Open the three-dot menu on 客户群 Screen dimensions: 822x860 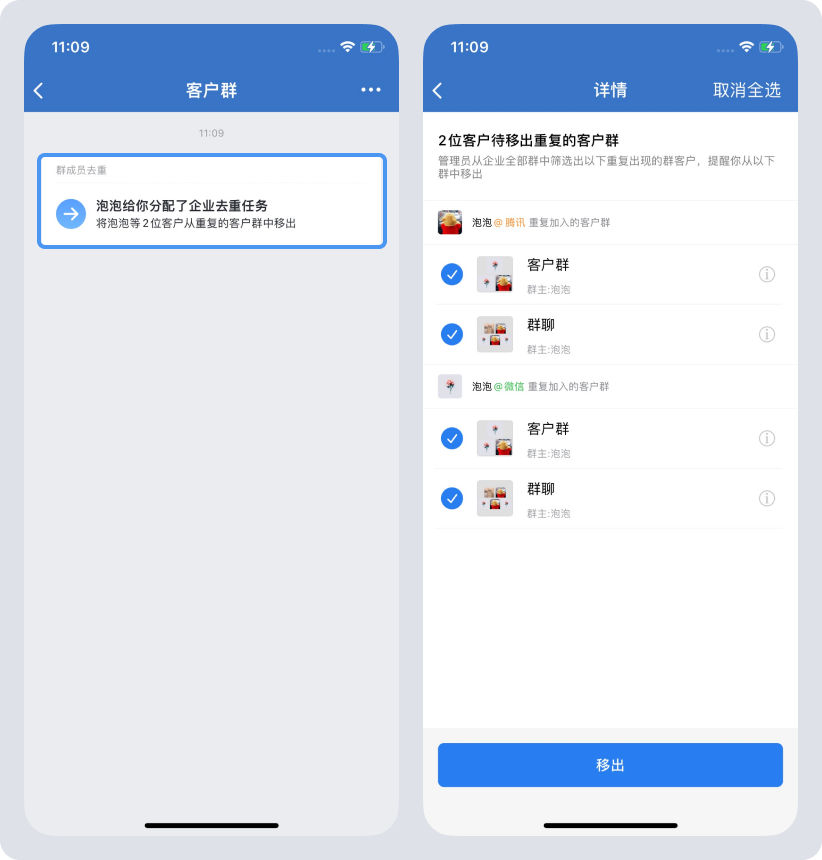371,90
